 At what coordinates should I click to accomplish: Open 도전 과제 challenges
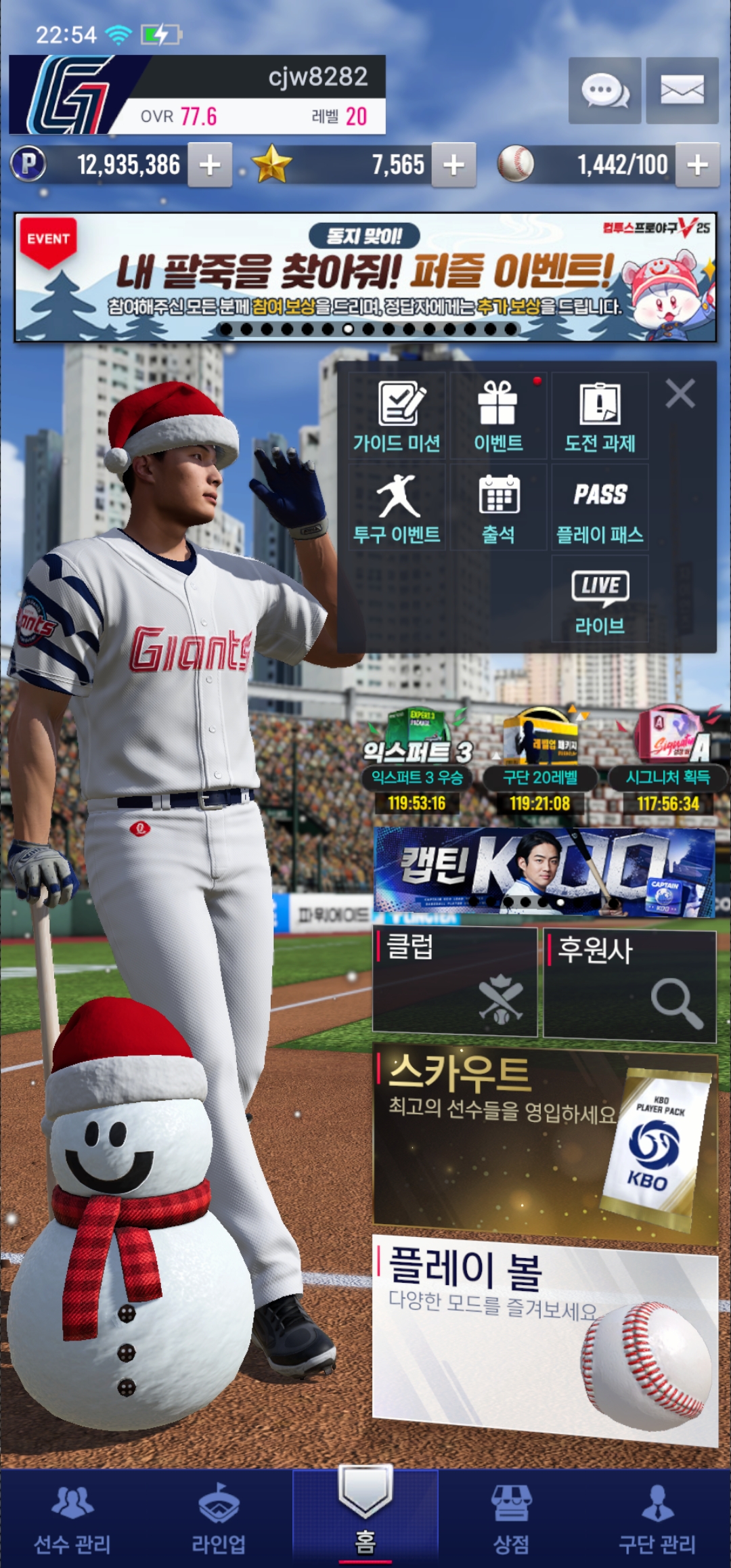[600, 416]
